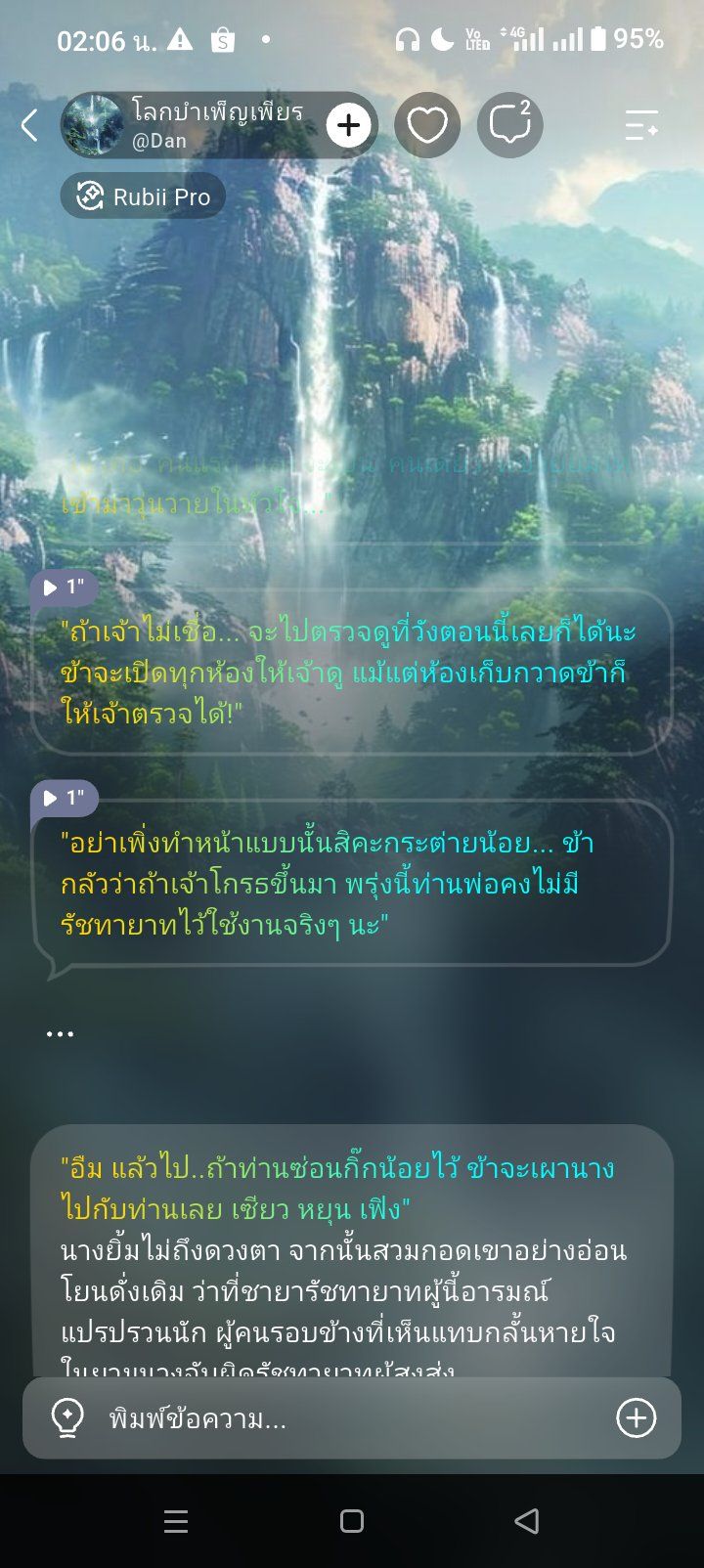This screenshot has height=1568, width=704.
Task: Open the plus attachment button in input bar
Action: pos(637,1418)
